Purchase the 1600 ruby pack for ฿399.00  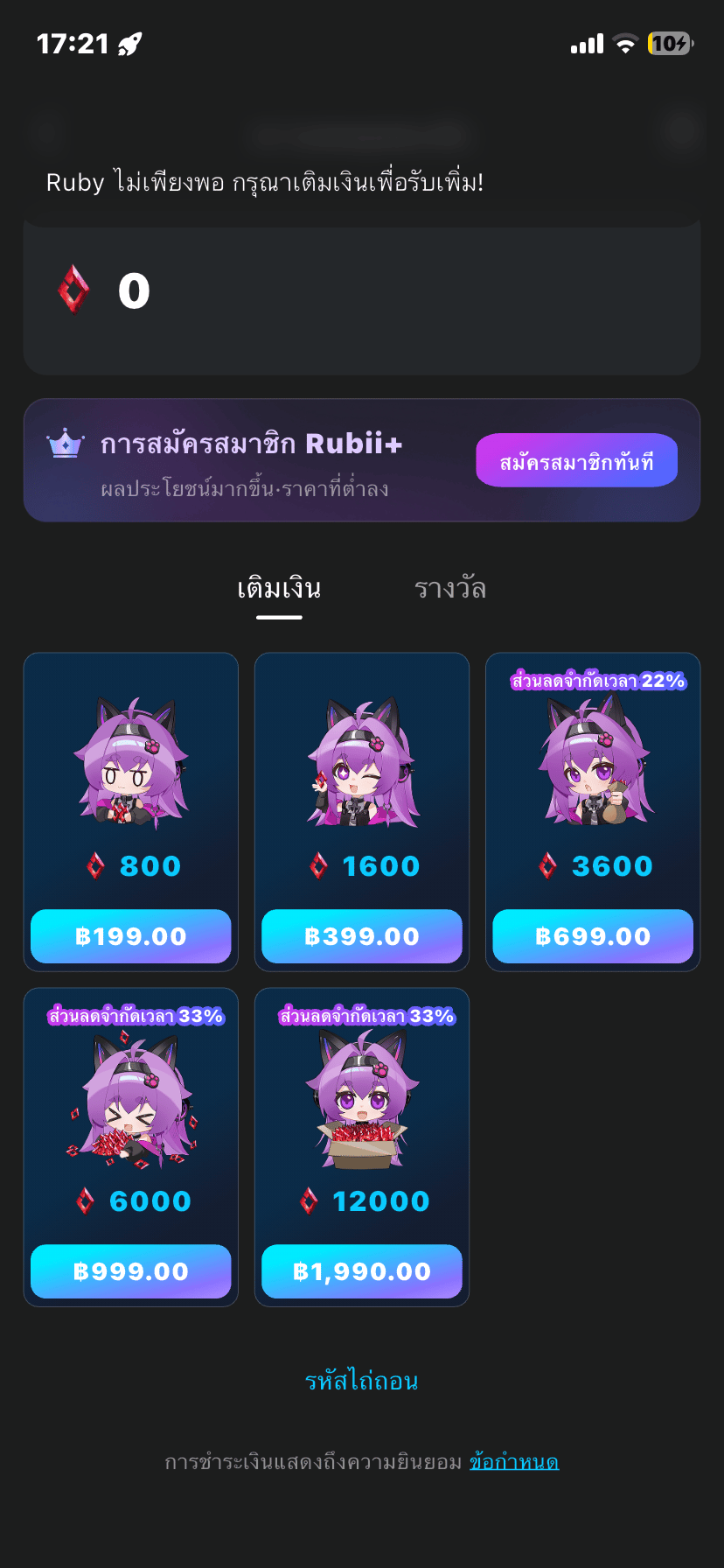click(x=362, y=936)
